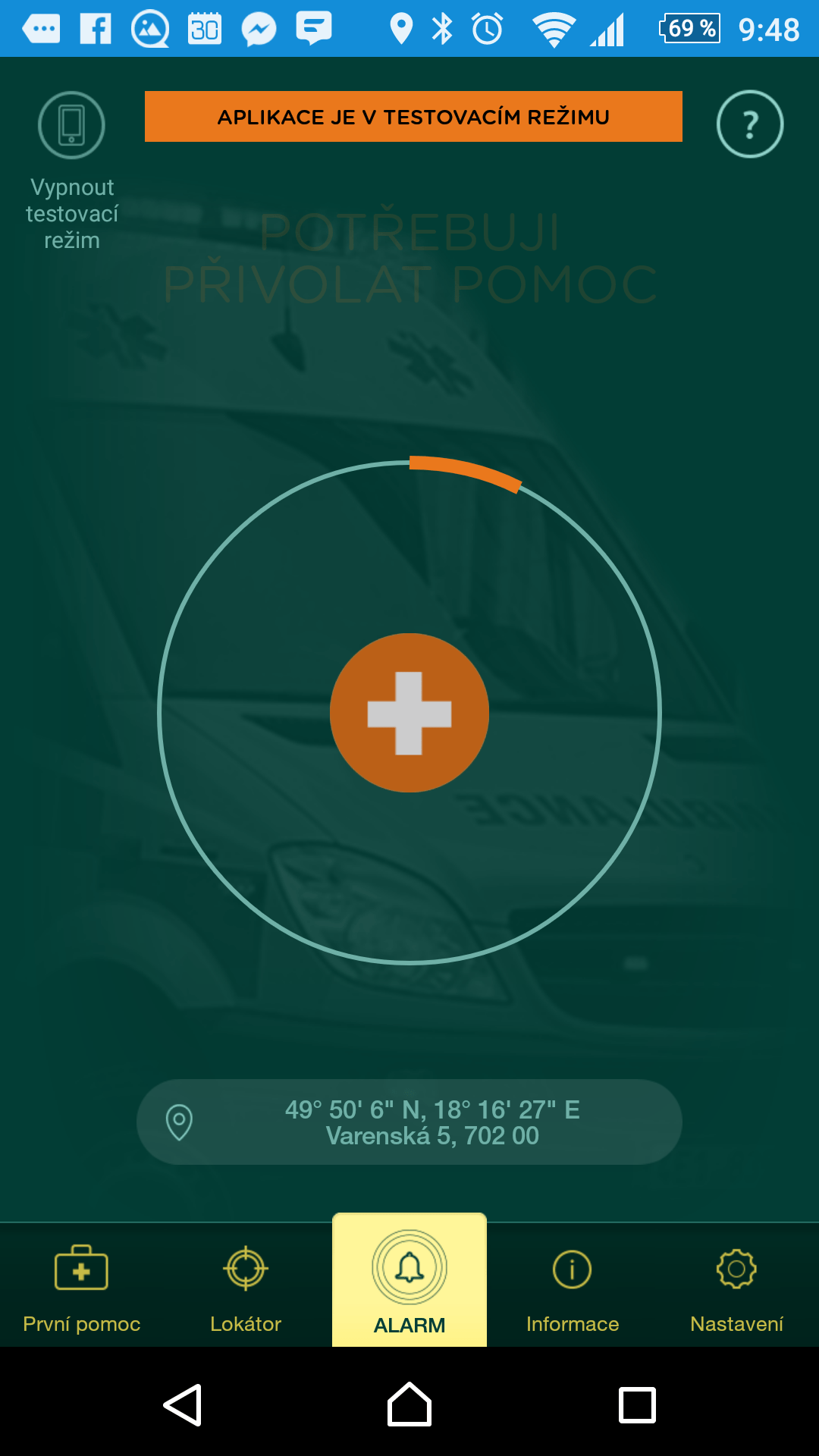
Task: Go back with the system back button
Action: [183, 1405]
